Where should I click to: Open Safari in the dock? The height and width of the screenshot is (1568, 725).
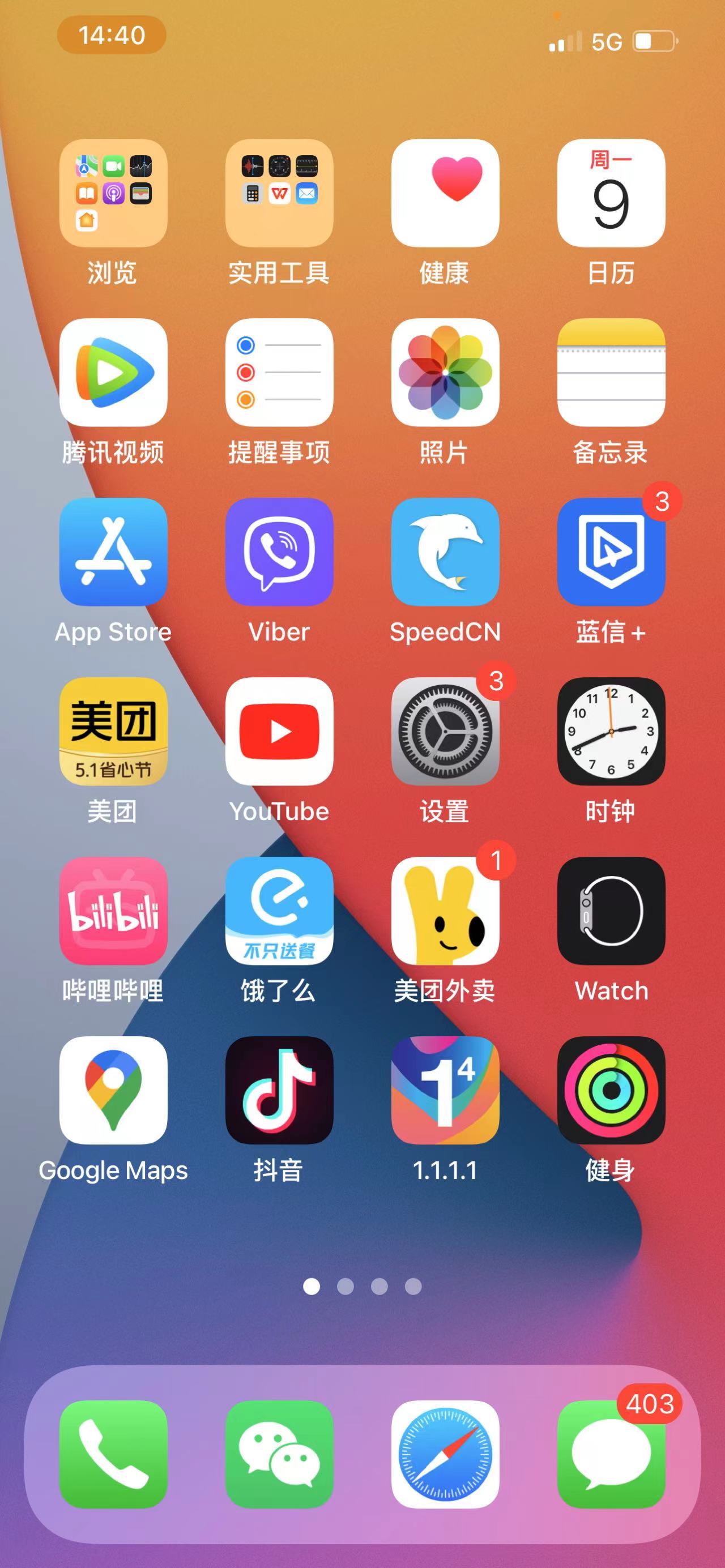445,1454
